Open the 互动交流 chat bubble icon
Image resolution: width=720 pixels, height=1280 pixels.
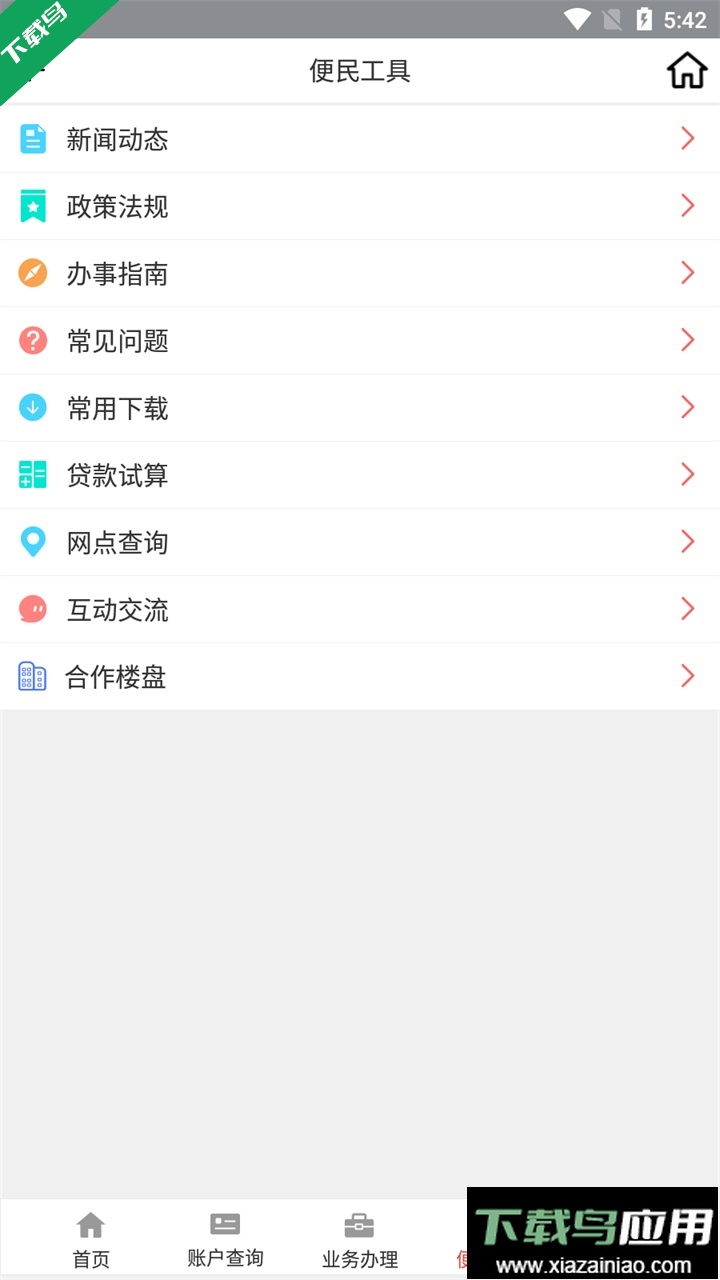point(33,608)
